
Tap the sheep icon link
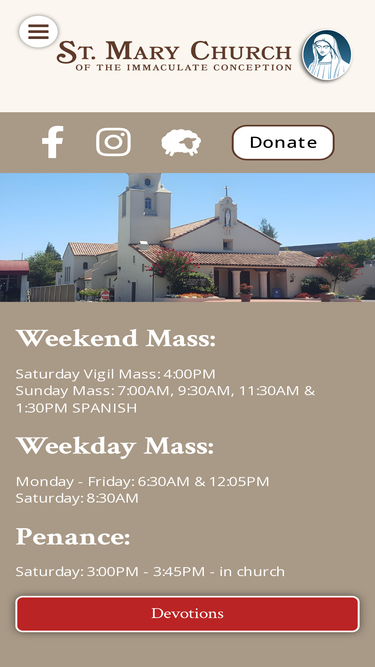click(x=181, y=143)
